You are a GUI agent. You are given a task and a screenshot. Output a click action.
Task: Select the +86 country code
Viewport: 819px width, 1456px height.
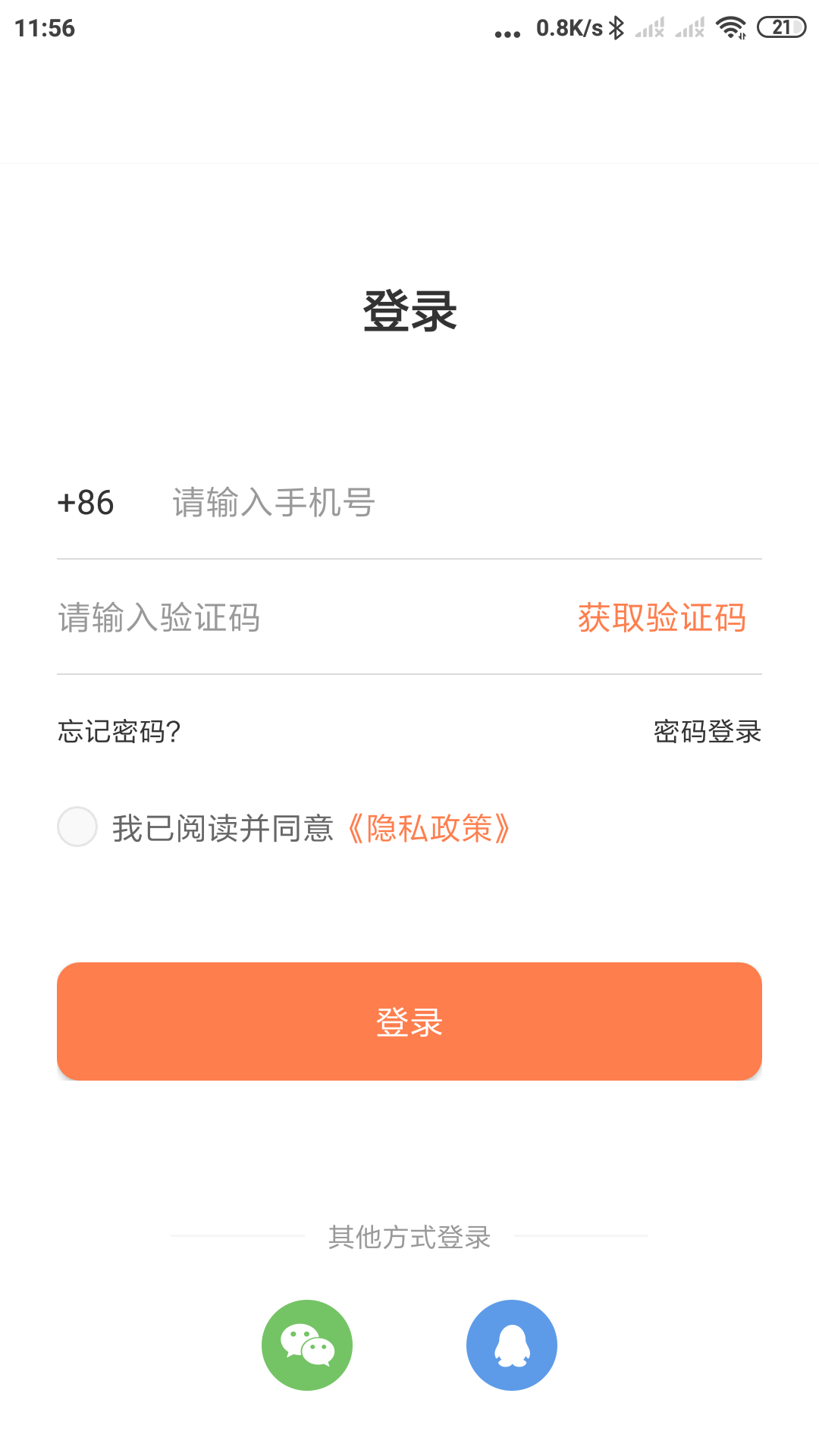86,503
